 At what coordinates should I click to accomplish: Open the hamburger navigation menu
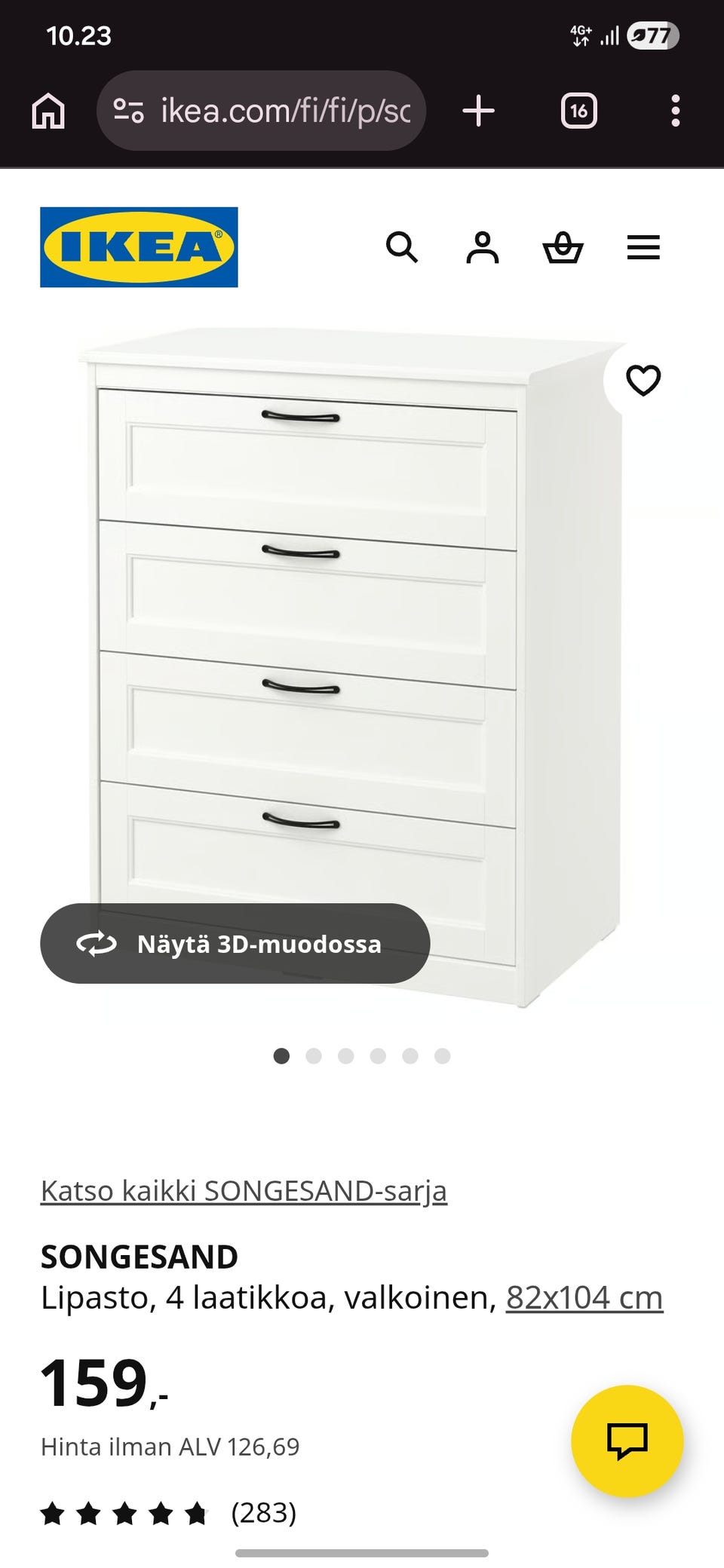[x=643, y=247]
